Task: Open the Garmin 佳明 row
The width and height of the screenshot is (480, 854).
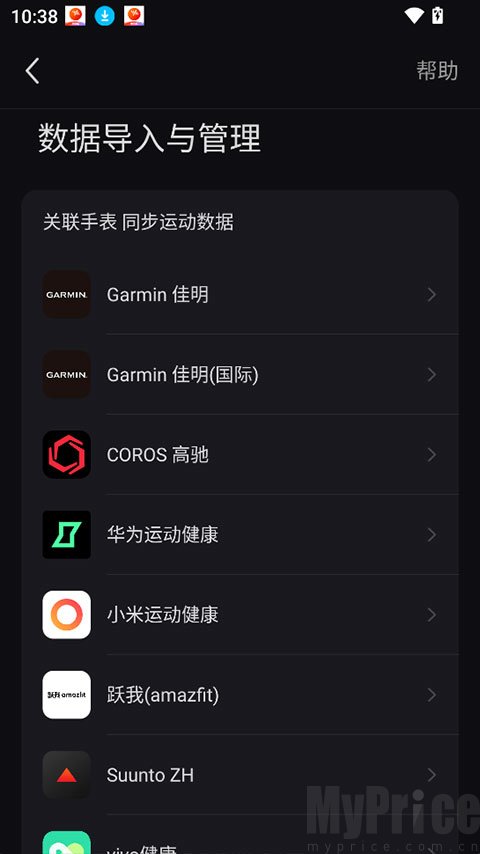Action: coord(240,295)
